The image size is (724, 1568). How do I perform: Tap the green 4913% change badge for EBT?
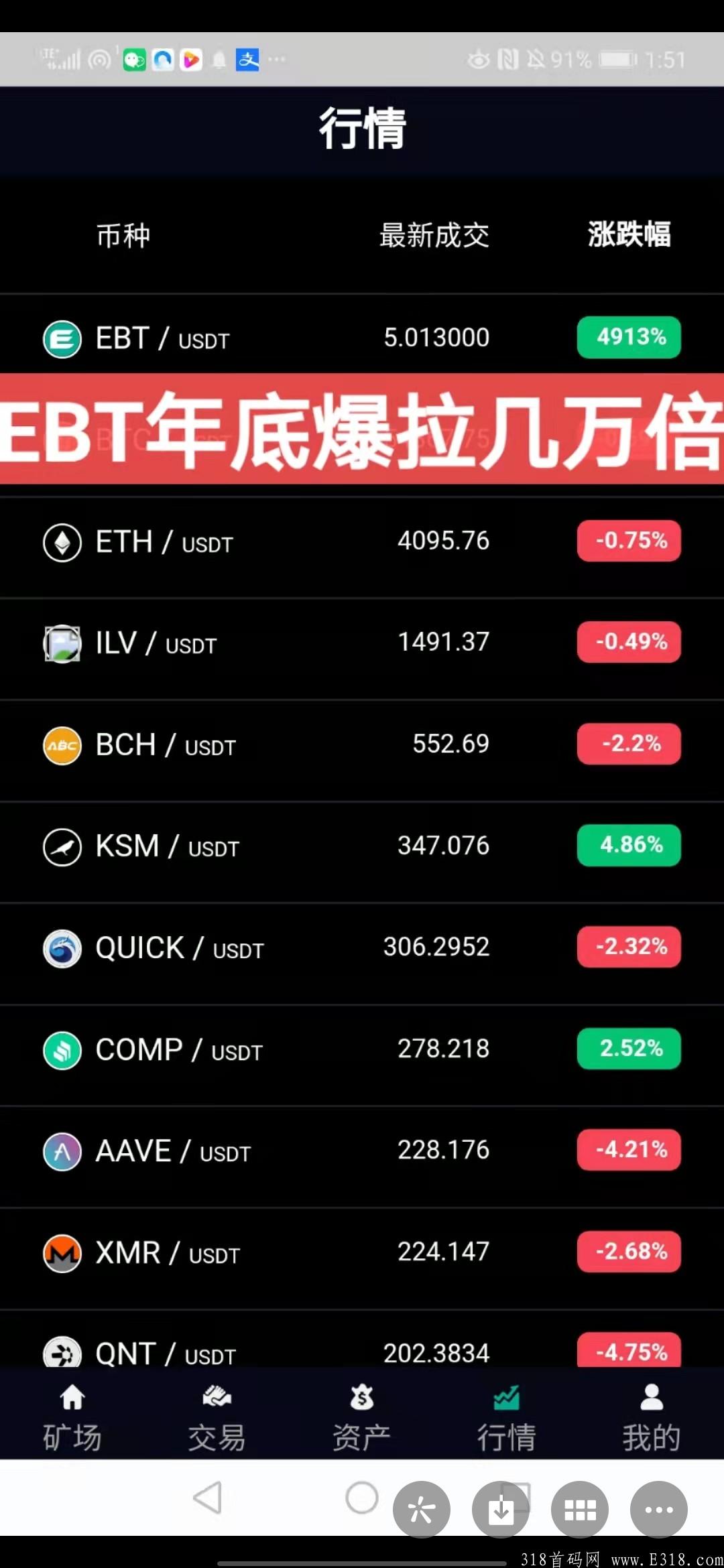(628, 338)
